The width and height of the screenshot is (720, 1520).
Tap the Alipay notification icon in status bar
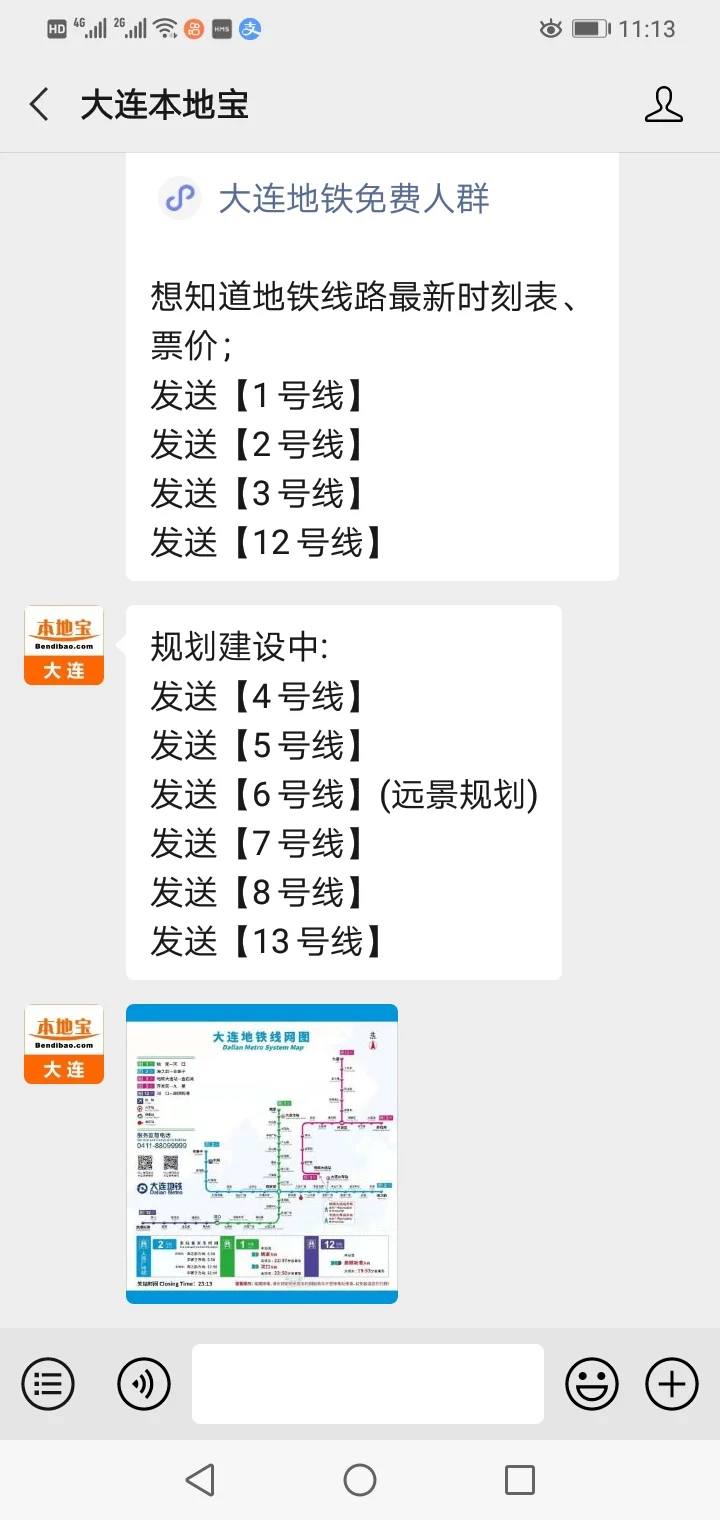pyautogui.click(x=250, y=28)
